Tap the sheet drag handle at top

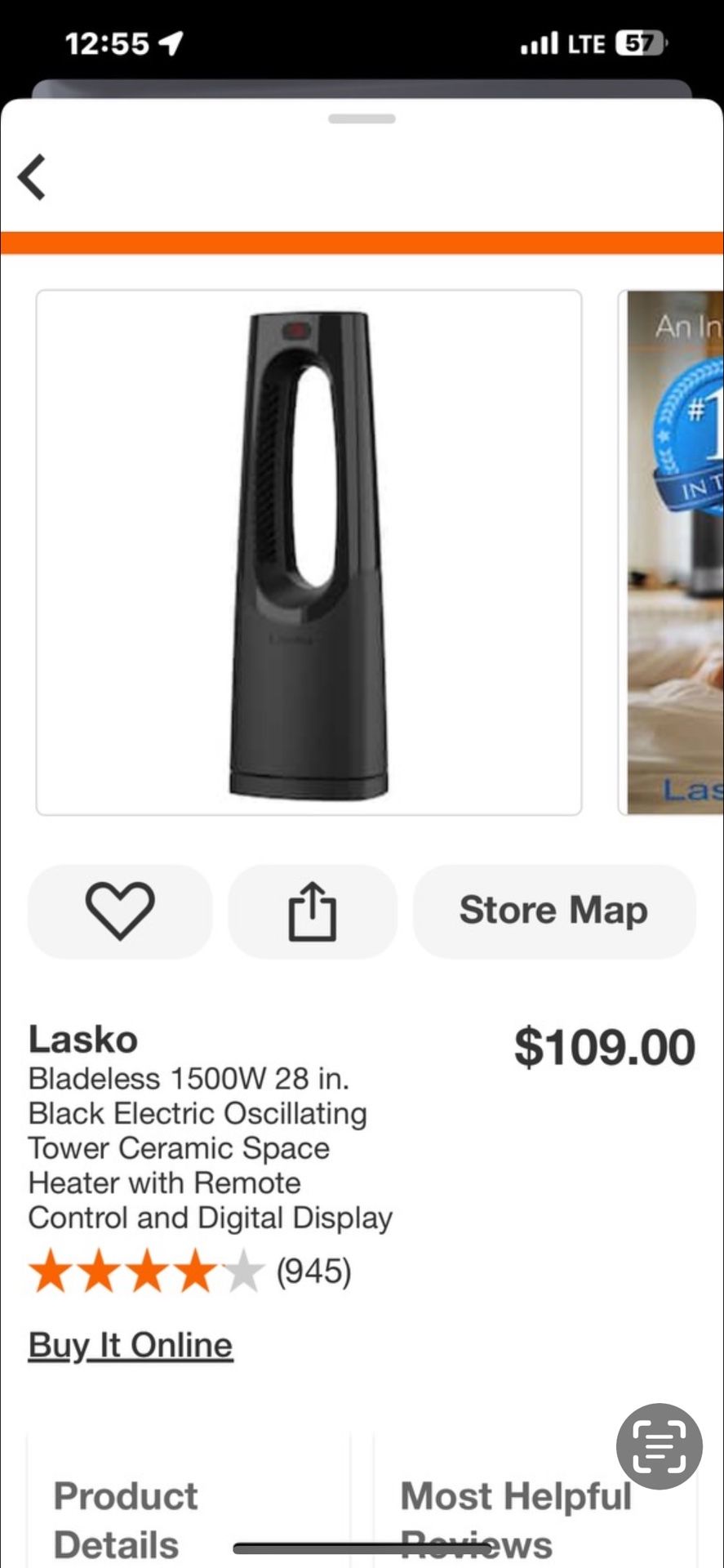tap(362, 119)
